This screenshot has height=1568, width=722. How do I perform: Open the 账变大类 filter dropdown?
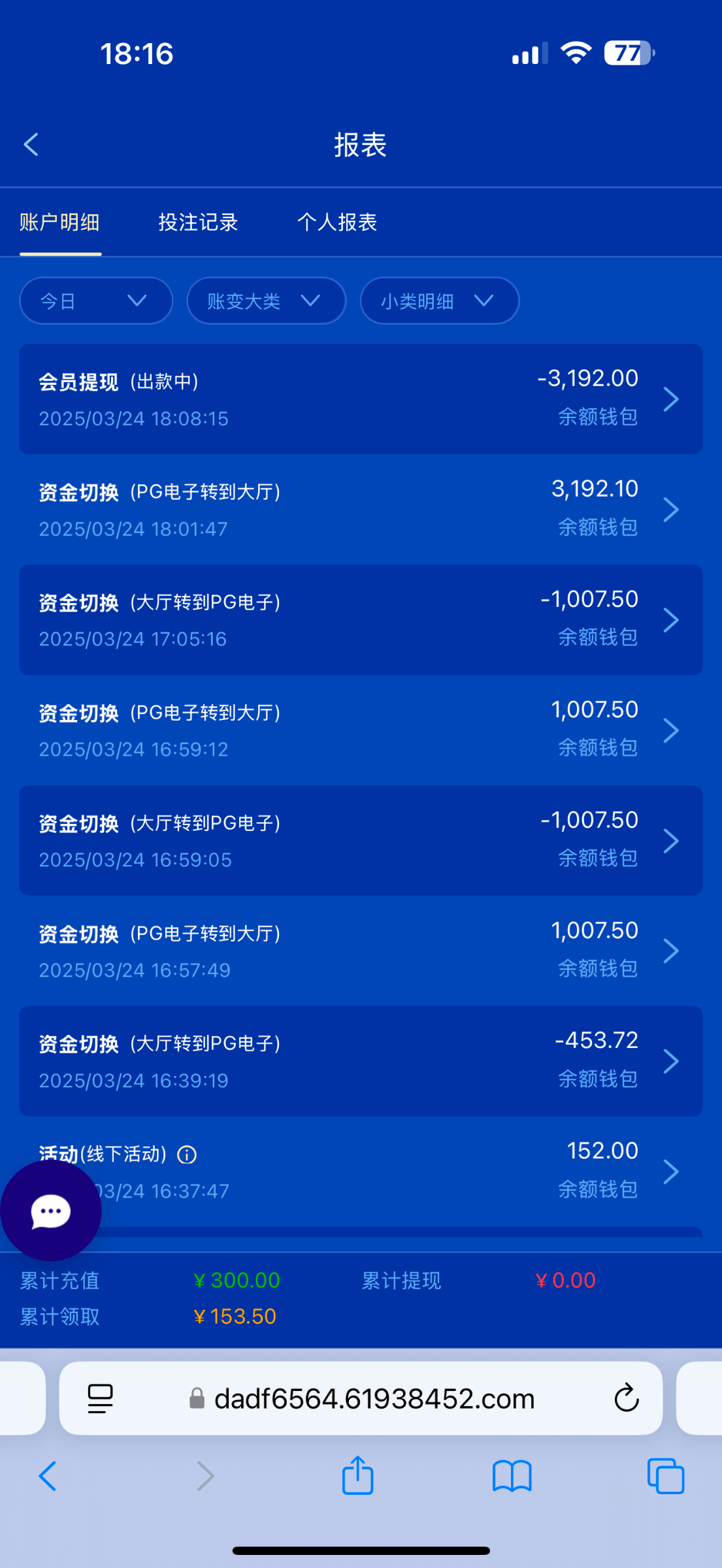266,301
